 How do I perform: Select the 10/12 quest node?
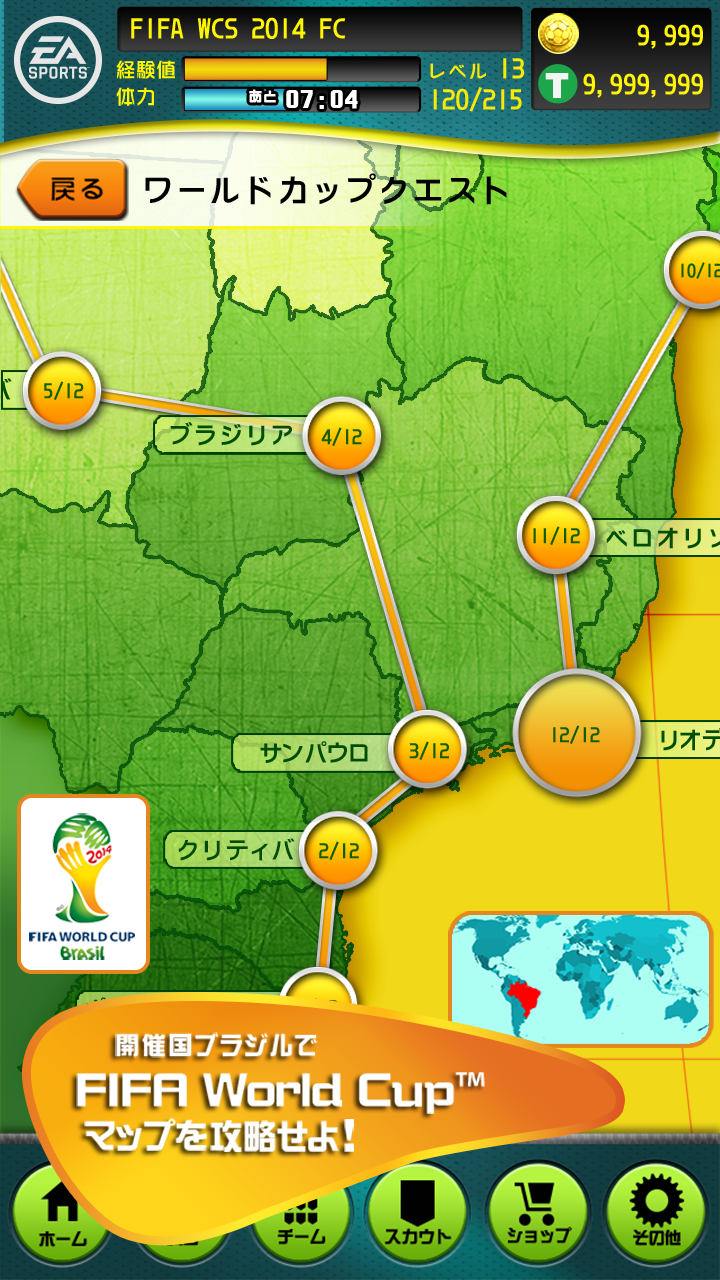tap(696, 270)
